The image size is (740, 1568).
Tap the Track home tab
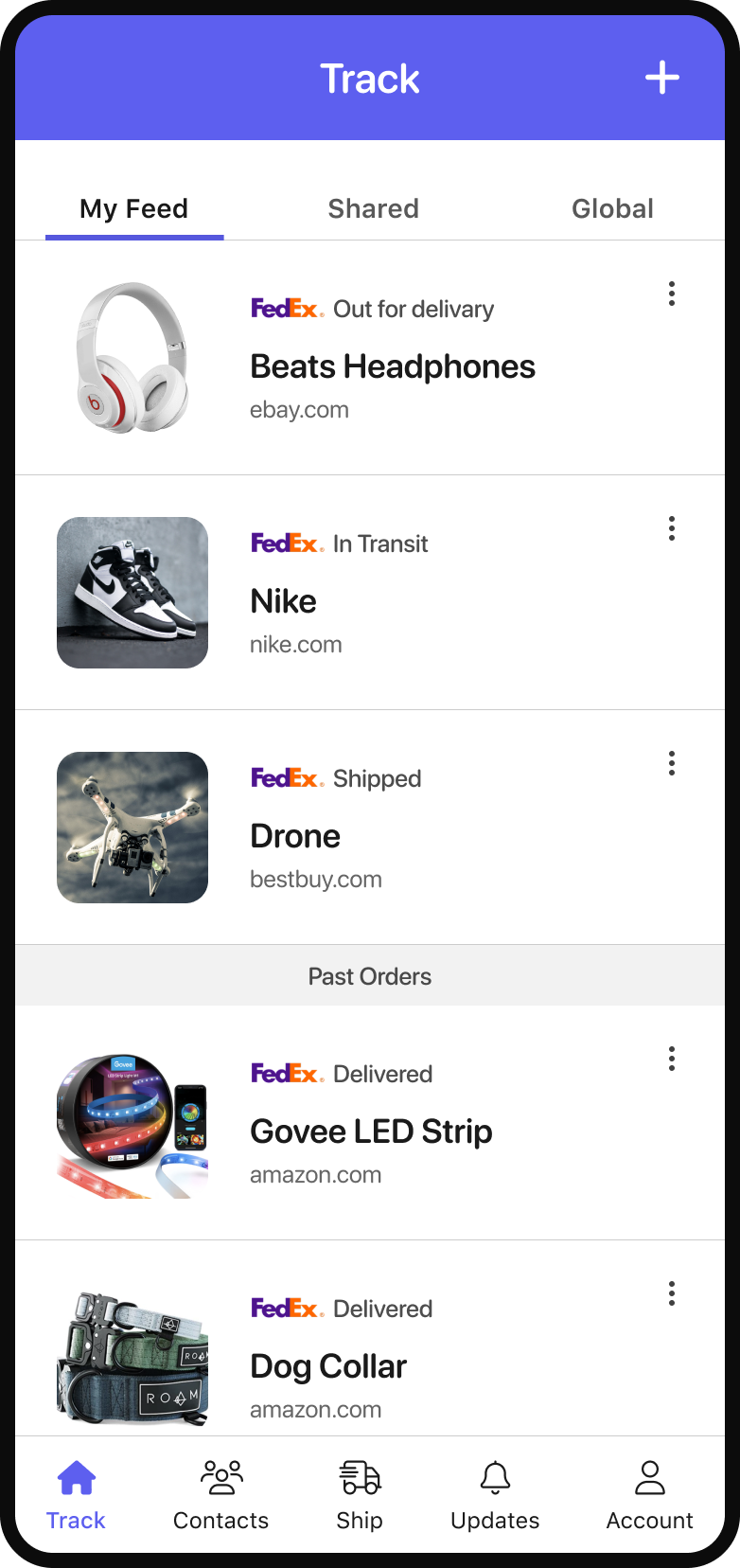pos(76,1496)
